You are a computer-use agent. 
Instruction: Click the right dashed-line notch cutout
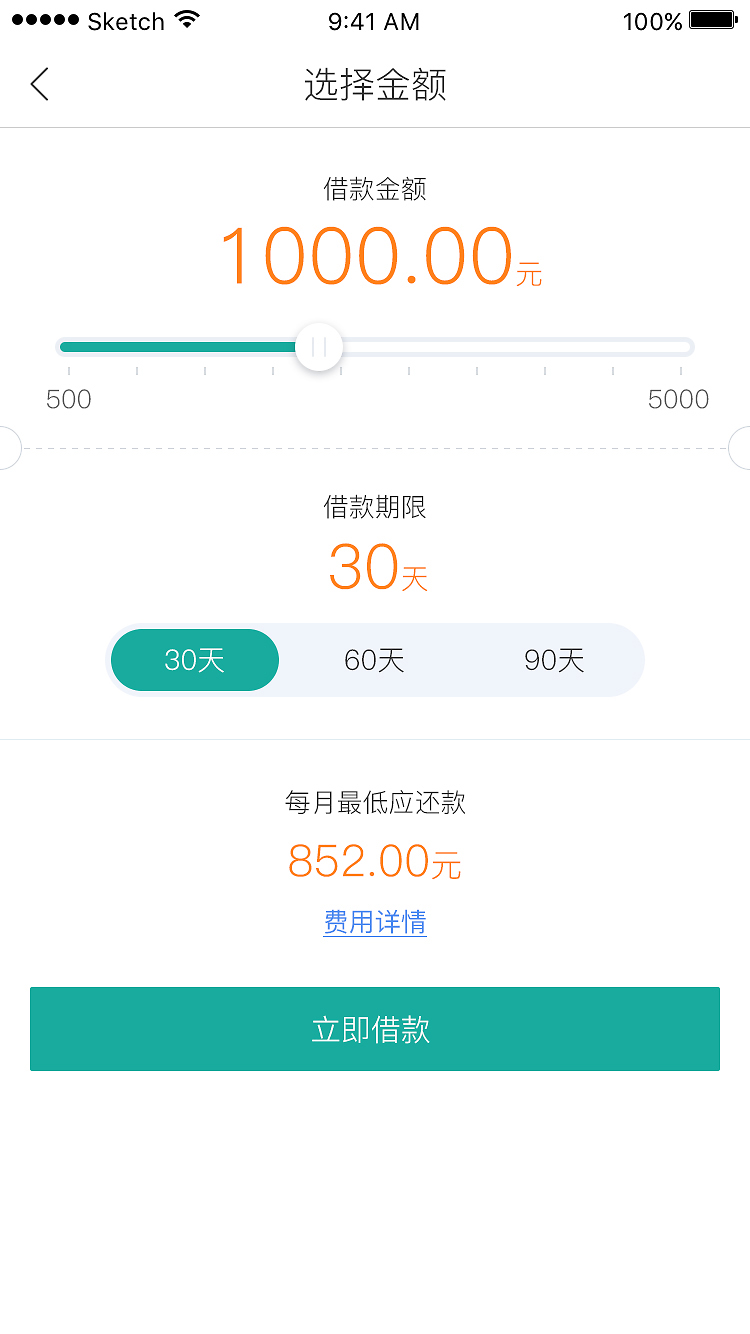point(744,447)
